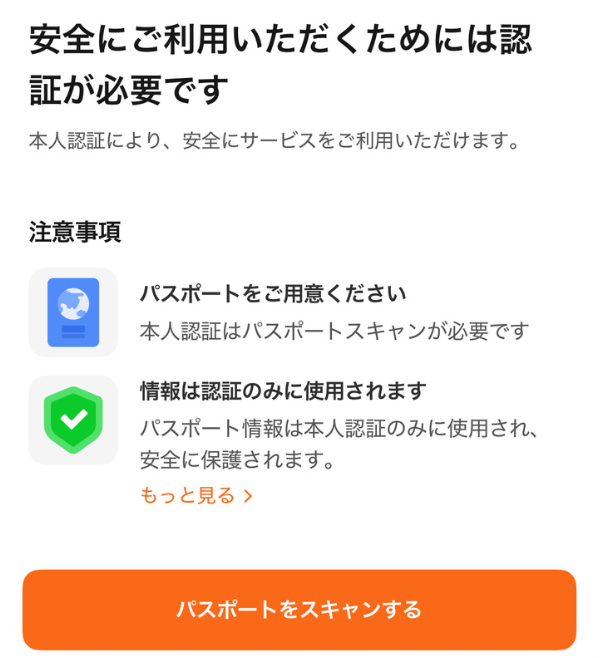This screenshot has width=600, height=658.
Task: Open the もっと見る link
Action: coord(196,495)
